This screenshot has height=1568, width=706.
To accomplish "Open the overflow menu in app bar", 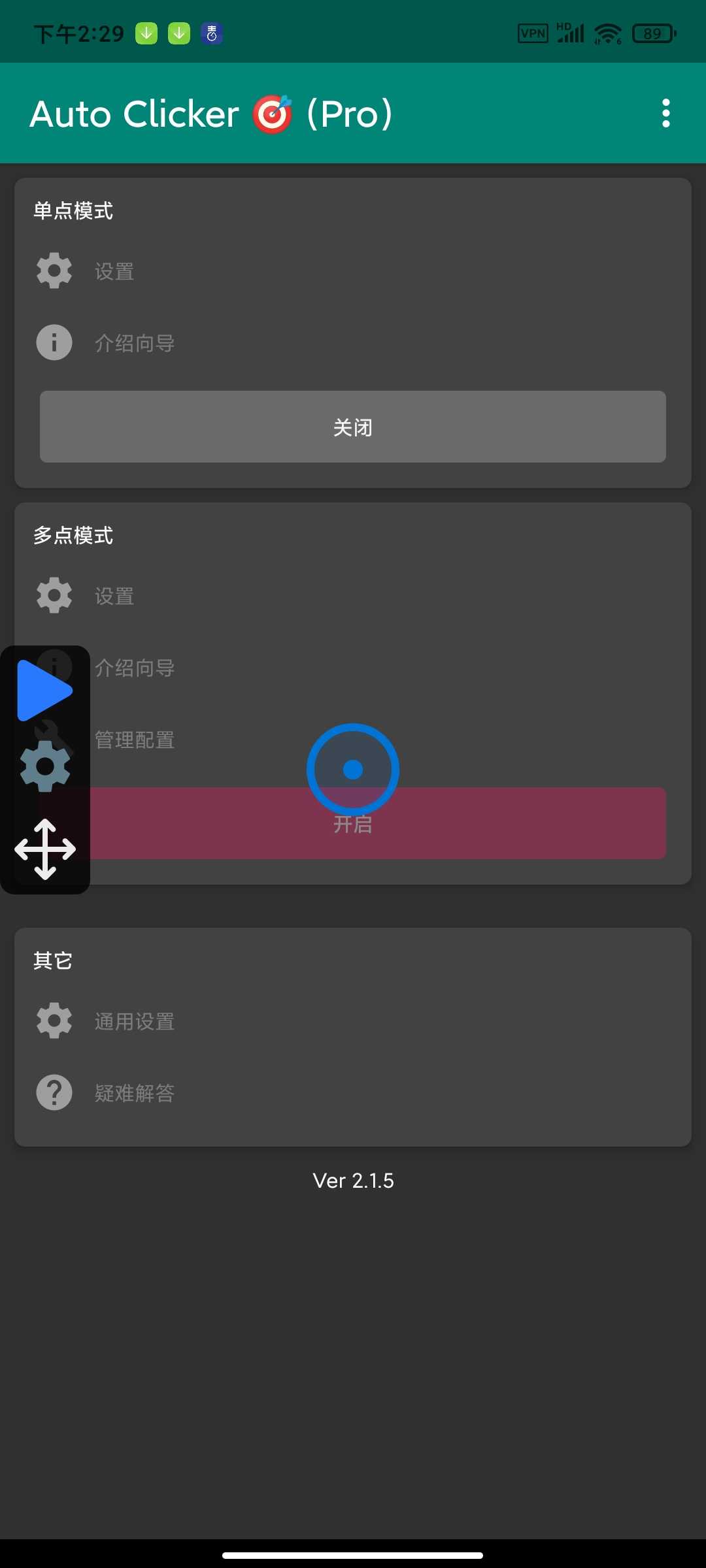I will [x=665, y=114].
